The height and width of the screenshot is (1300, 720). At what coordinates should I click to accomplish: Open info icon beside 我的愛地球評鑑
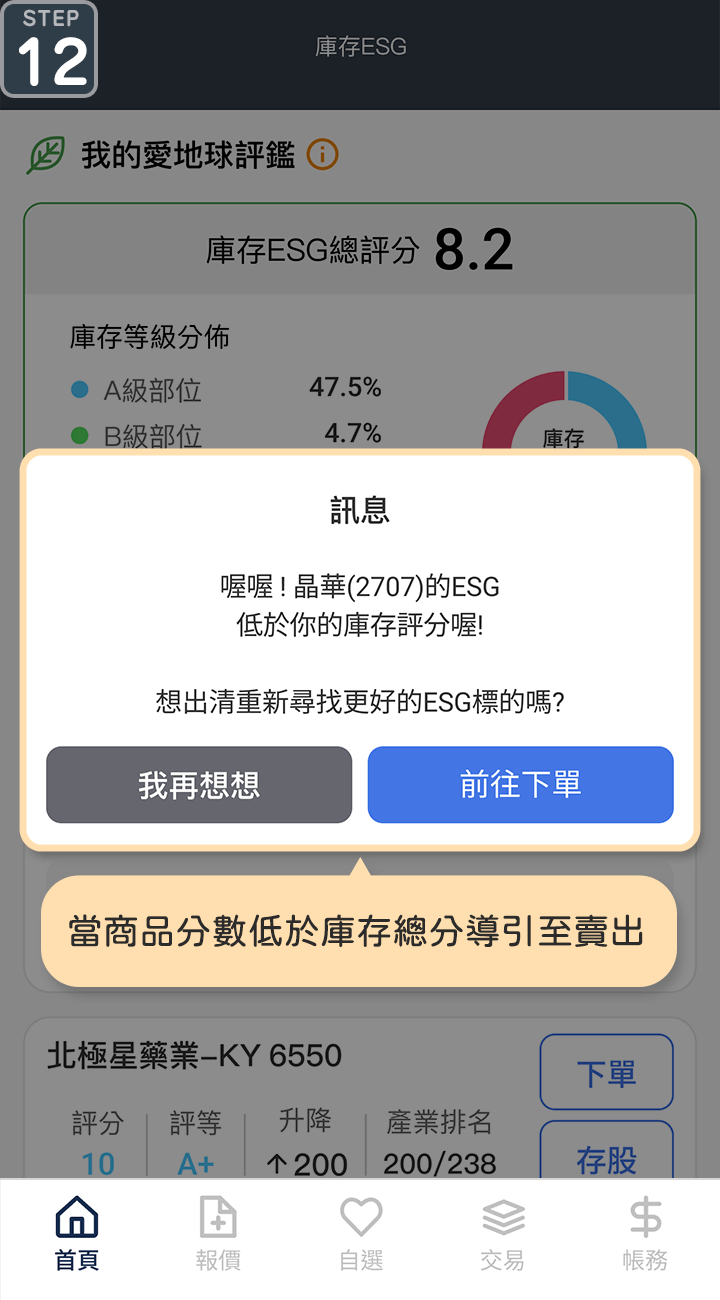(322, 155)
